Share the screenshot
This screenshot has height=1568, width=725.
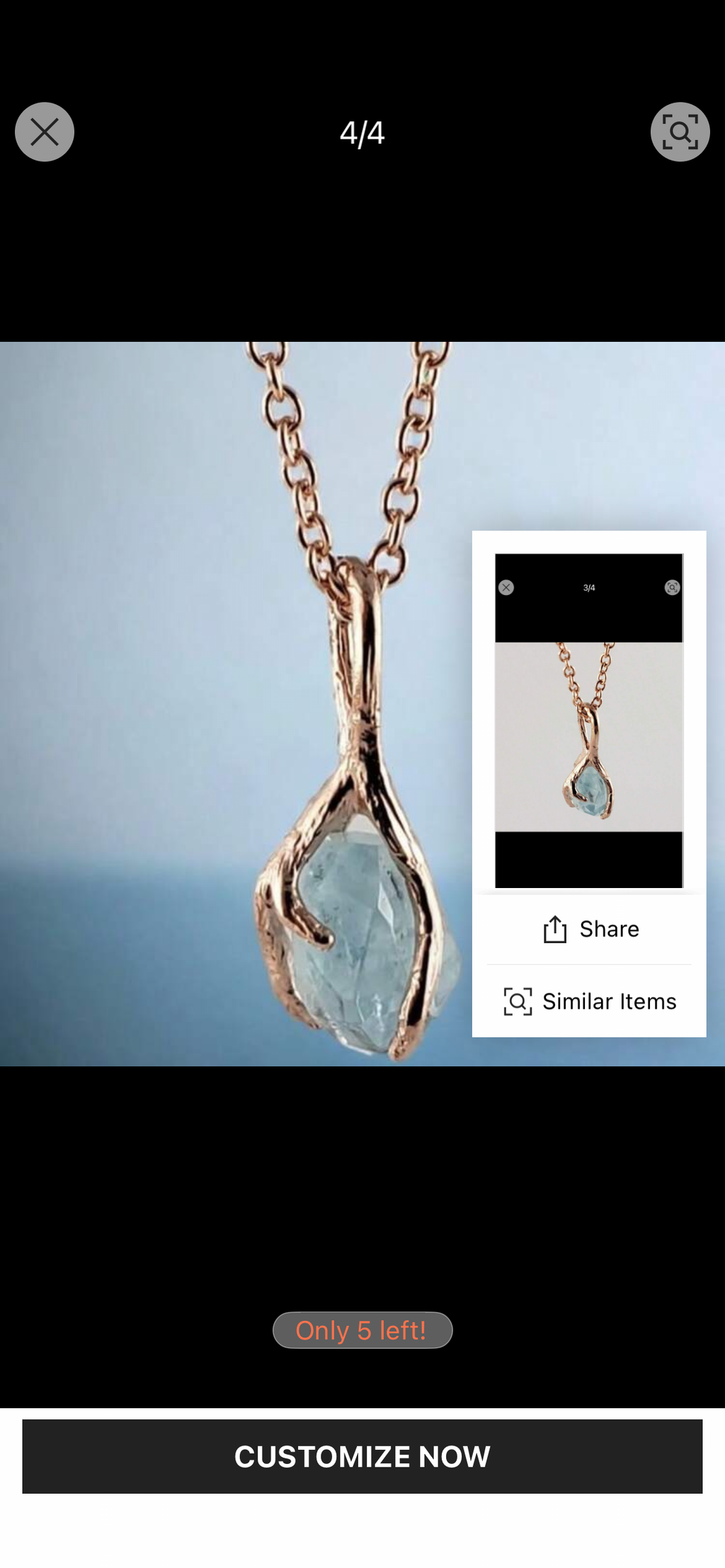pos(590,929)
